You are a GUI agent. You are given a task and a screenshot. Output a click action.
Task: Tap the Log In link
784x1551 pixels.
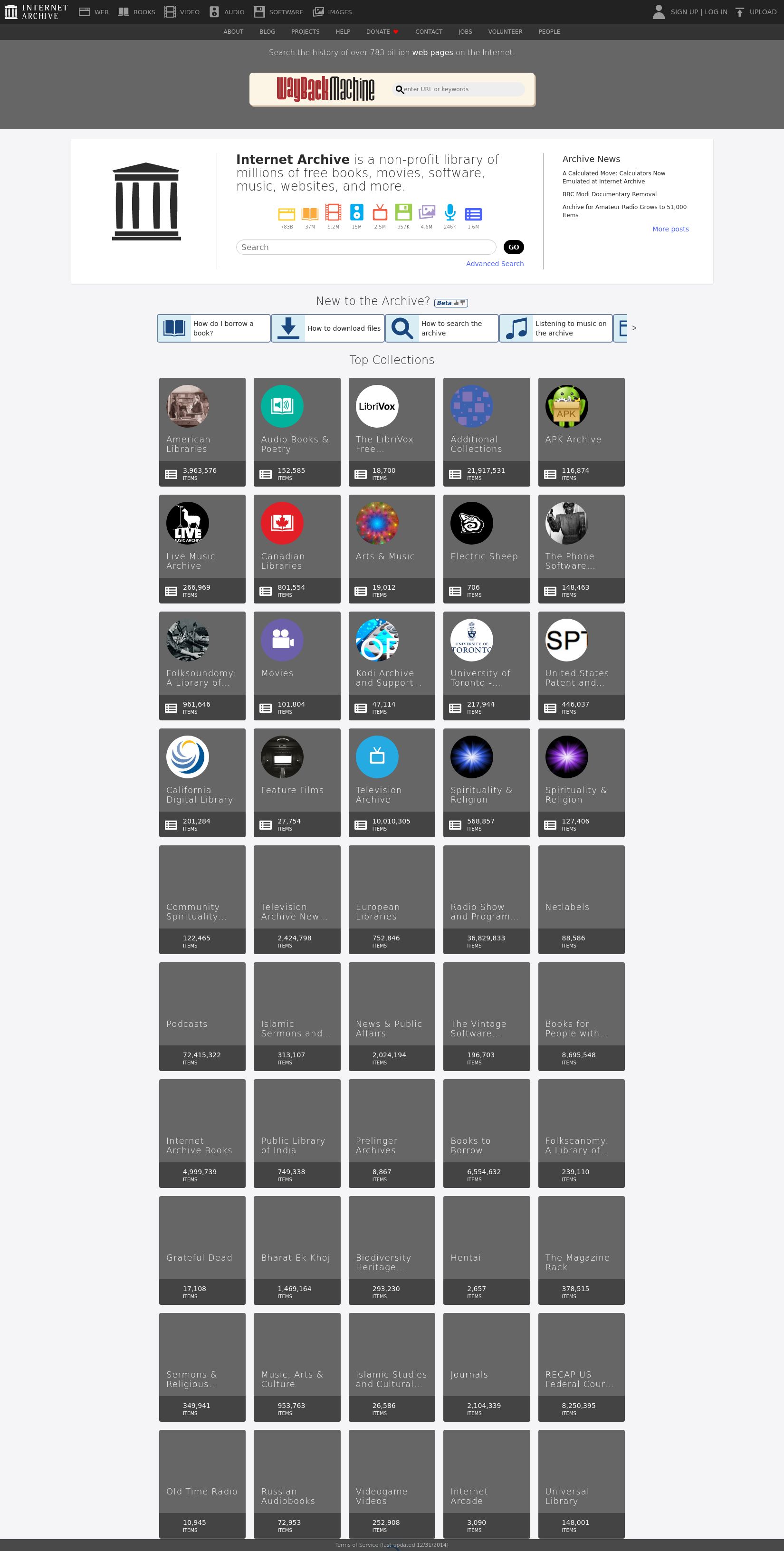point(716,12)
